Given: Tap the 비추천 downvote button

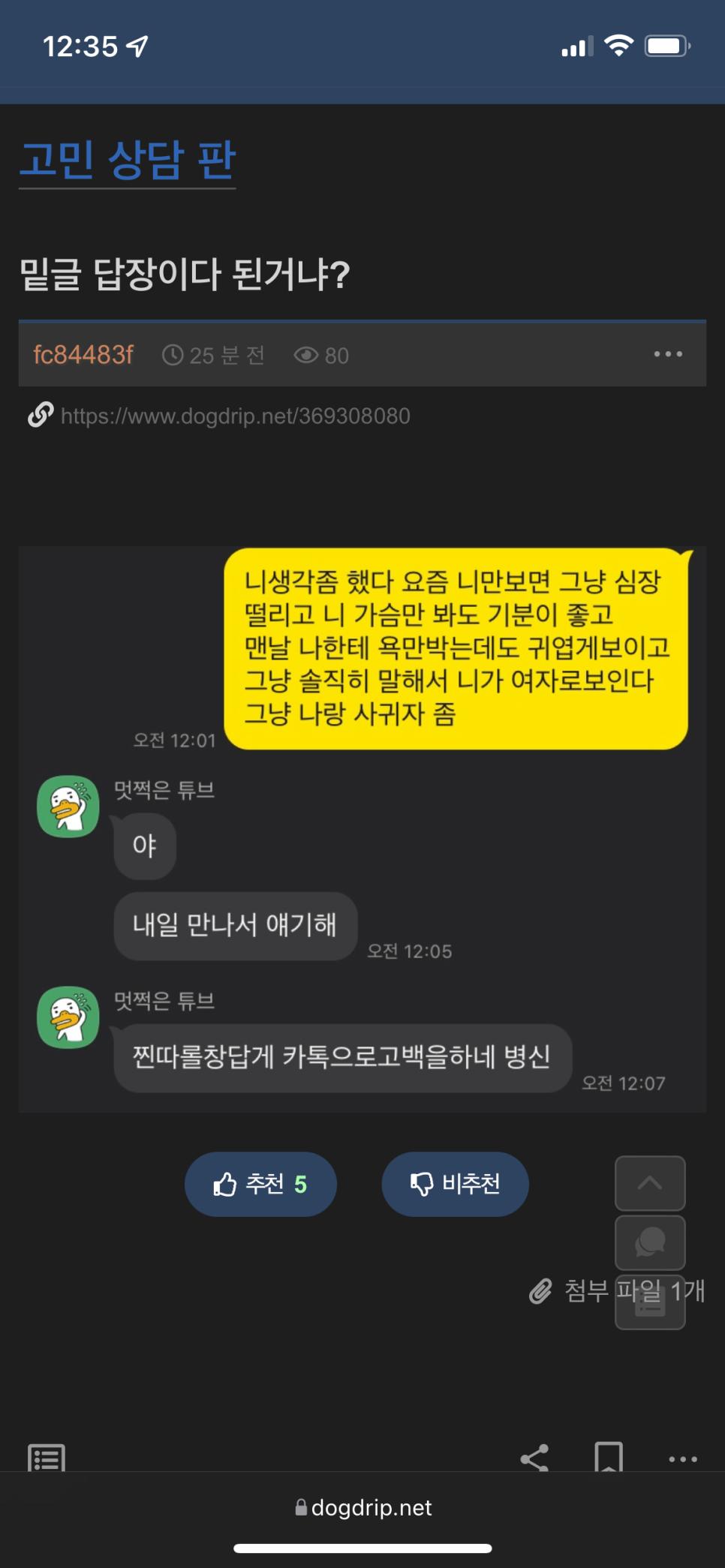Looking at the screenshot, I should point(455,1184).
